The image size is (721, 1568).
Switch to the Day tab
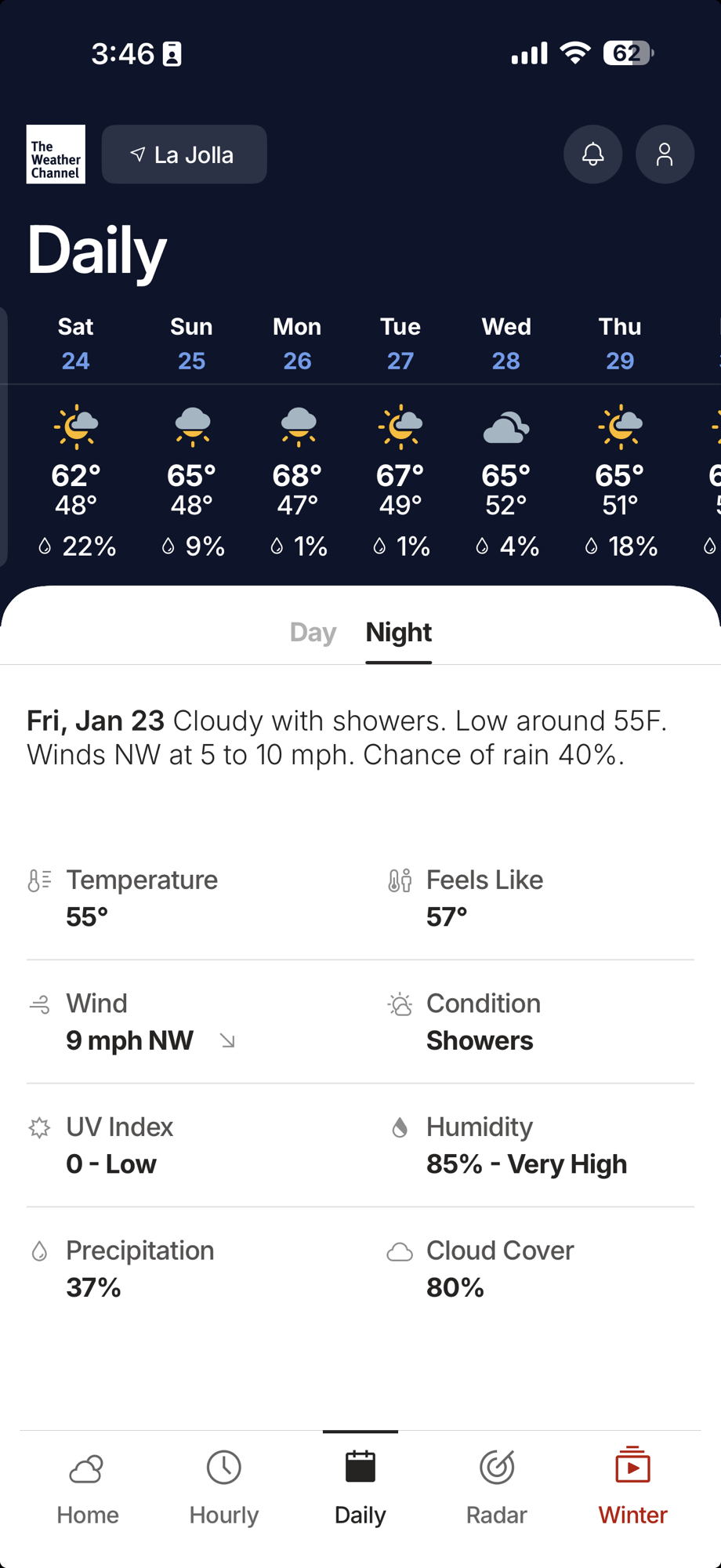[313, 632]
